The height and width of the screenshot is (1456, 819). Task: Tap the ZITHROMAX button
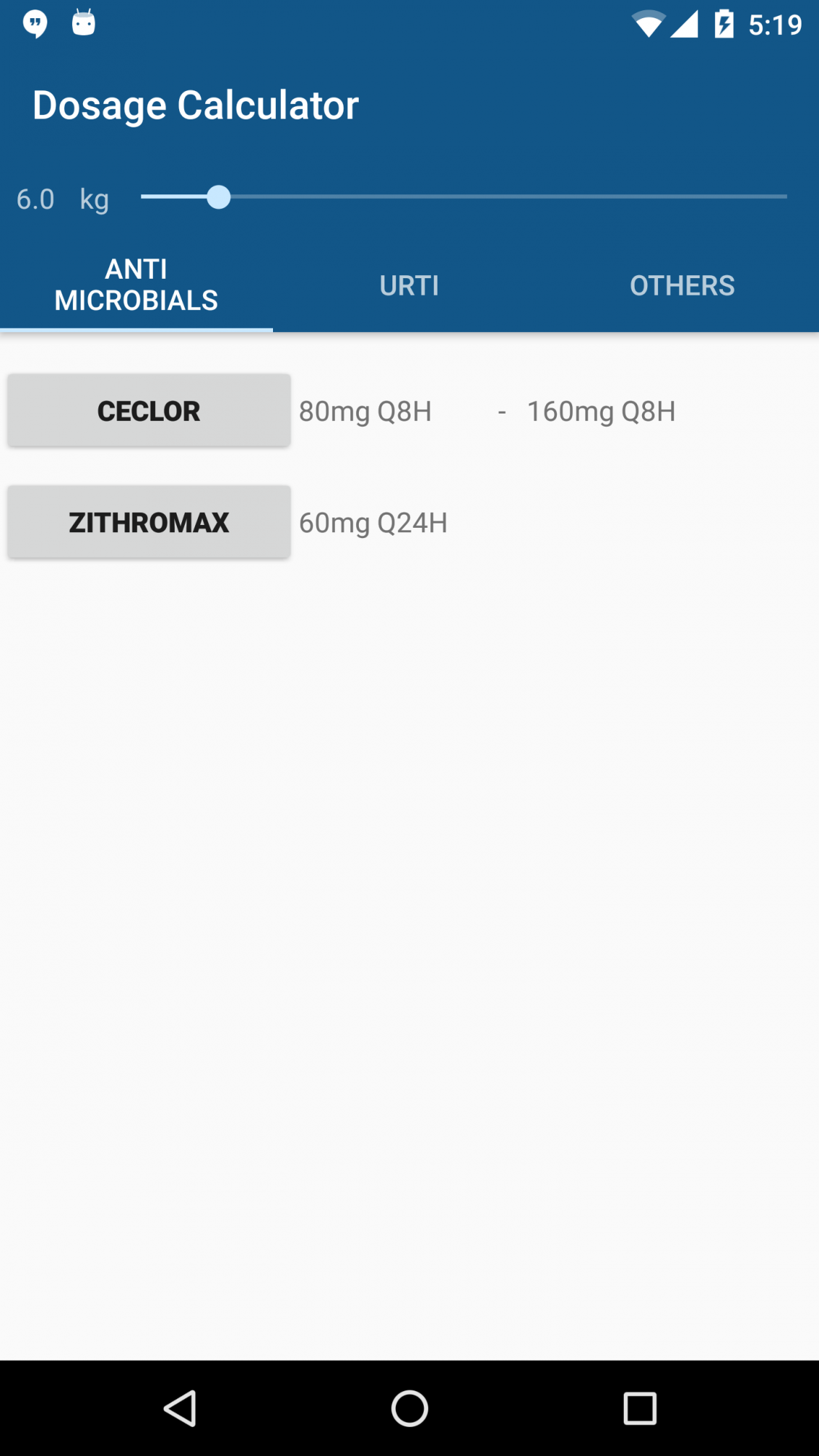point(149,522)
